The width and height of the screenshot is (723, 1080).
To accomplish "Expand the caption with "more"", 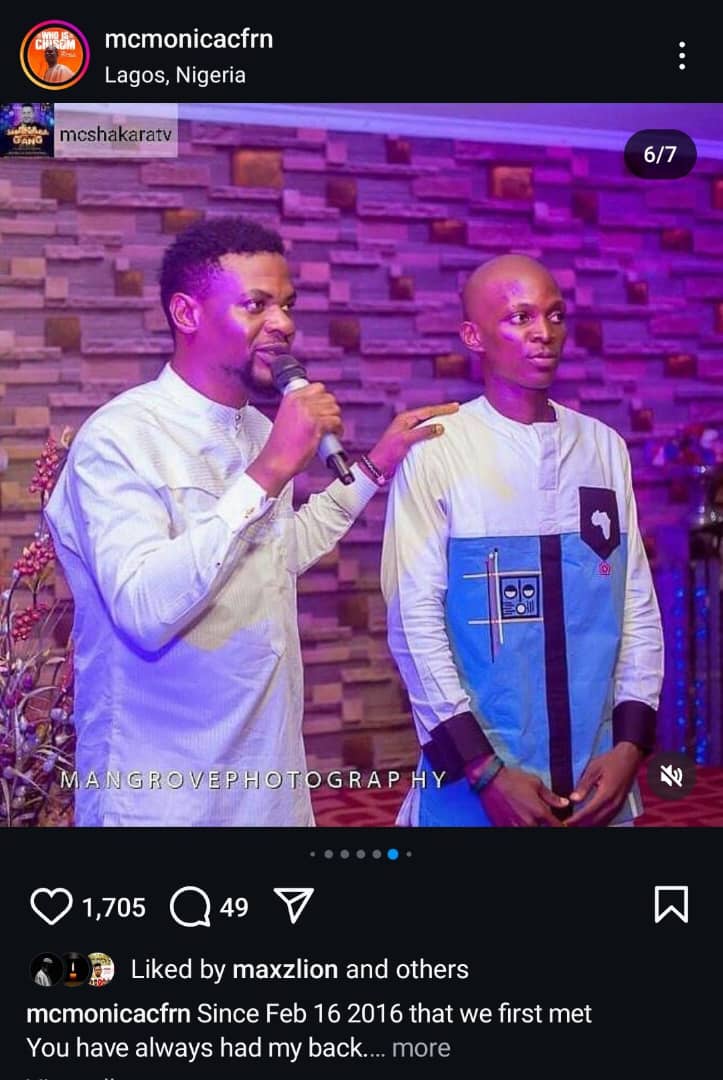I will click(420, 1048).
